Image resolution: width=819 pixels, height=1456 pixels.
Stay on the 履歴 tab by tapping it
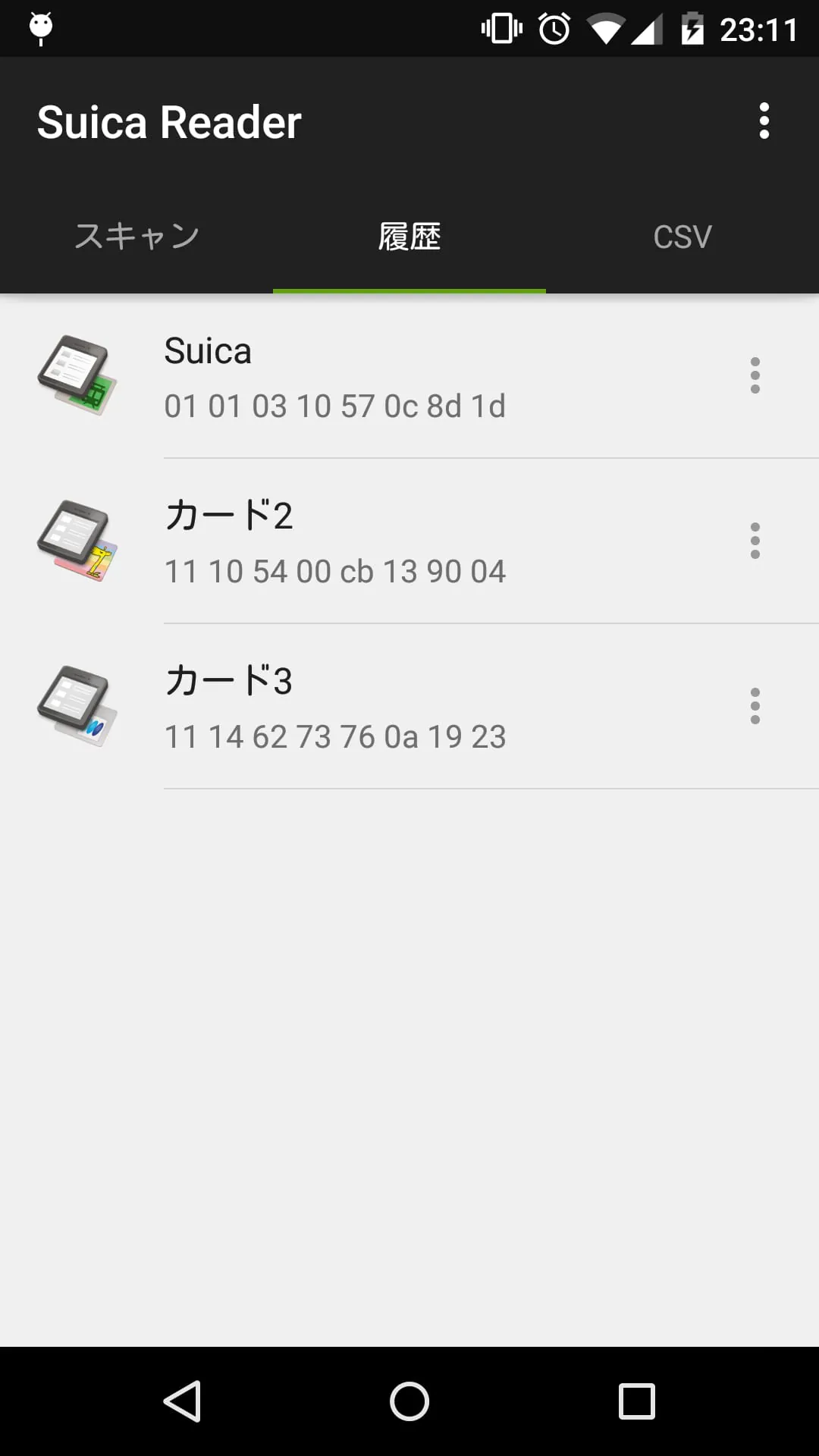point(409,236)
